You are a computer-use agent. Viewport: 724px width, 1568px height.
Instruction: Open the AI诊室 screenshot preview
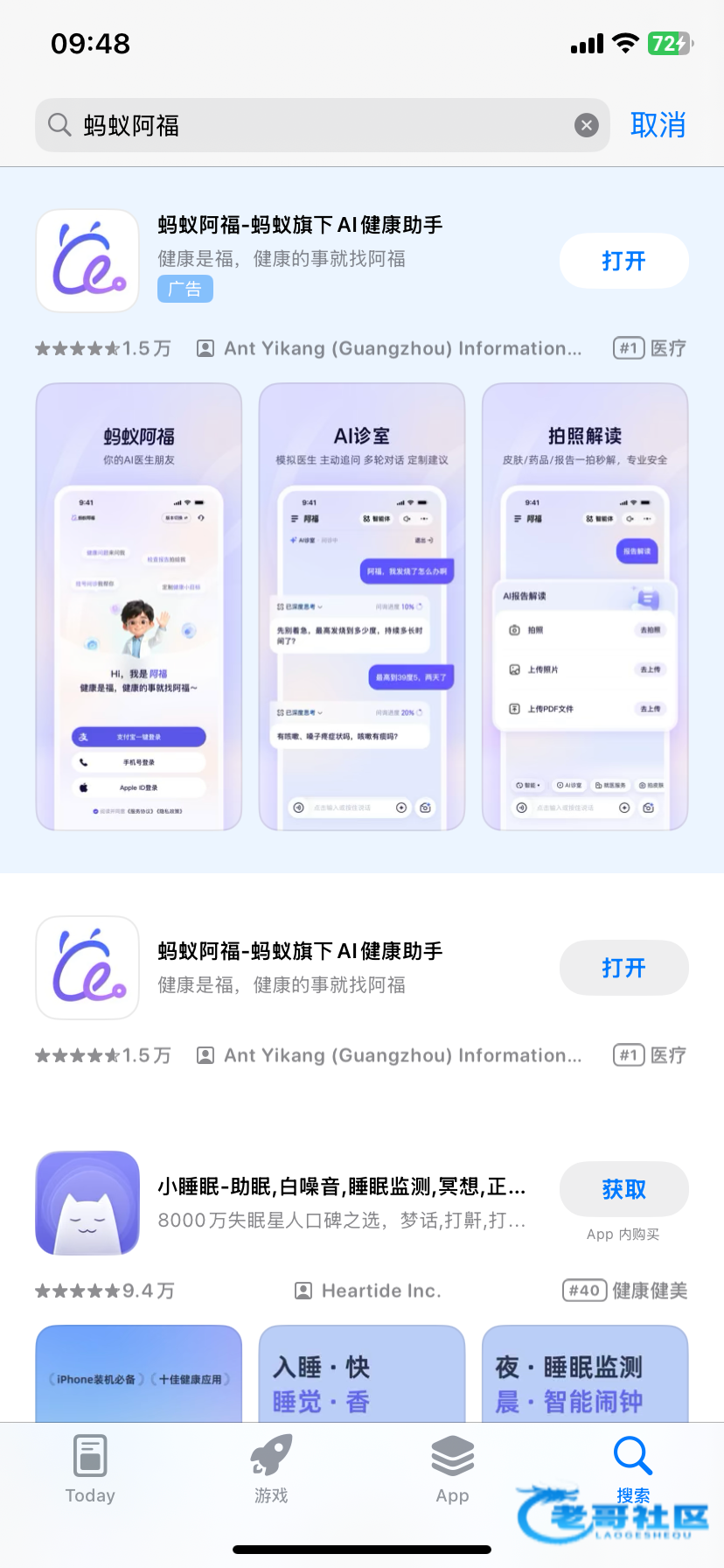coord(362,606)
